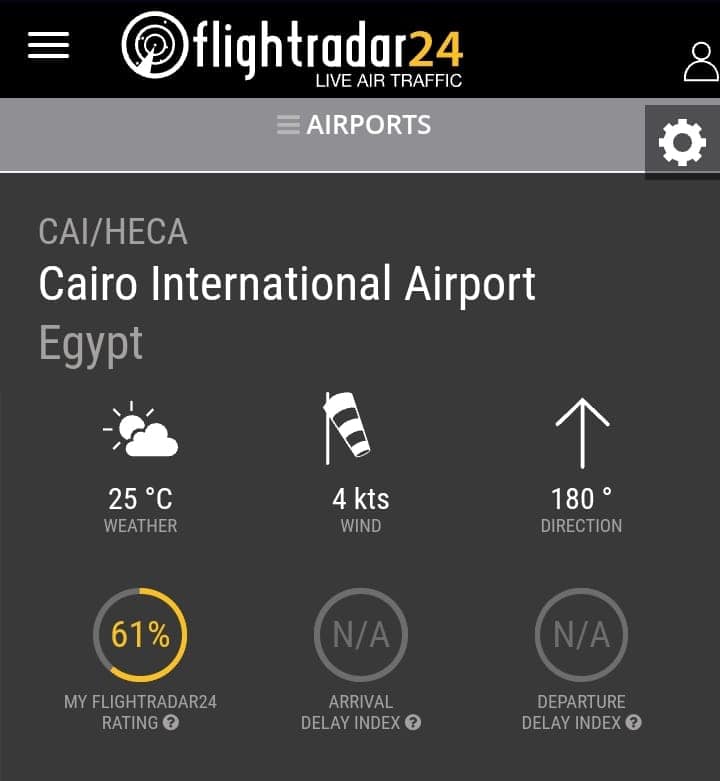Open the user account profile icon
This screenshot has height=781, width=720.
700,61
